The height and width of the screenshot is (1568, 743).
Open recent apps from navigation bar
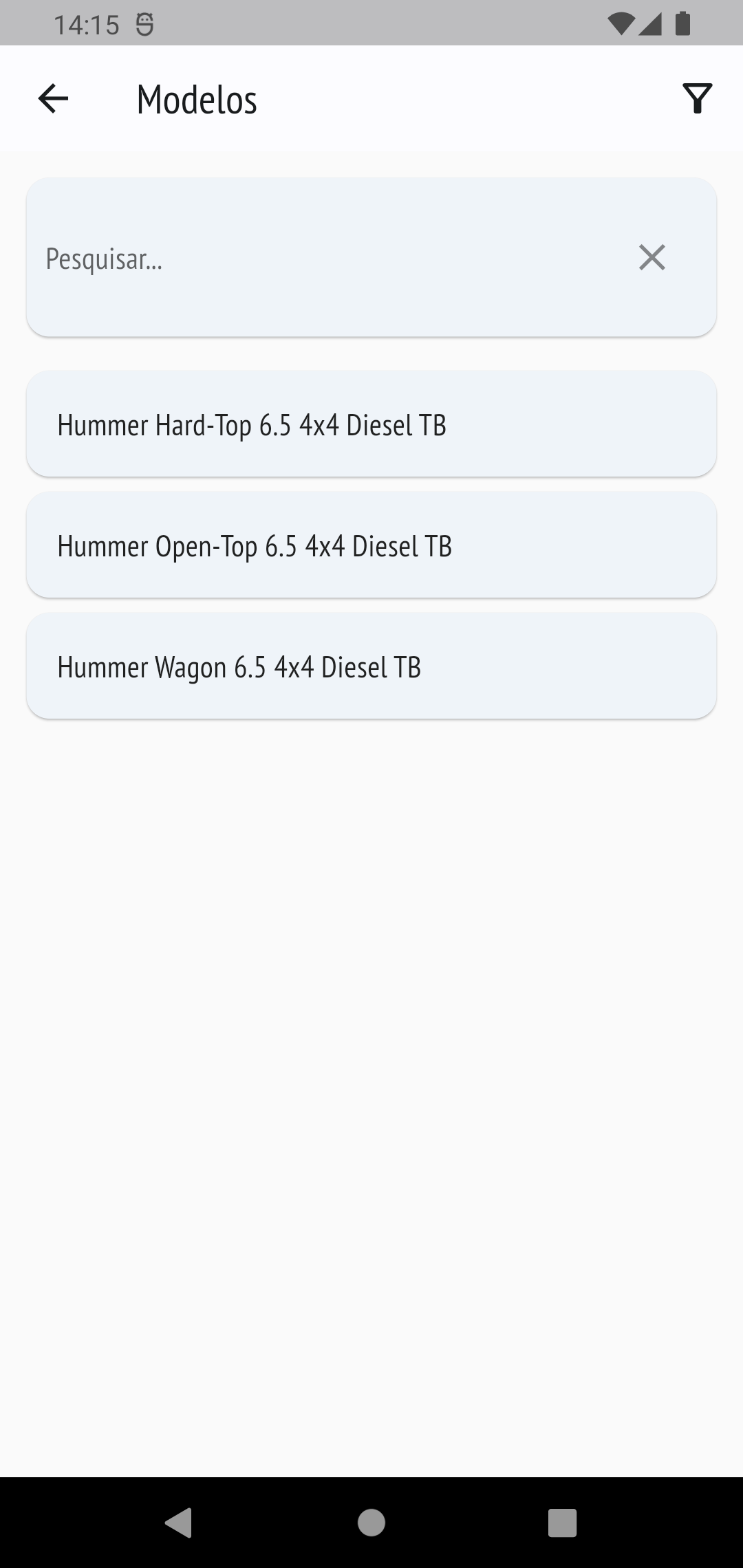coord(562,1523)
